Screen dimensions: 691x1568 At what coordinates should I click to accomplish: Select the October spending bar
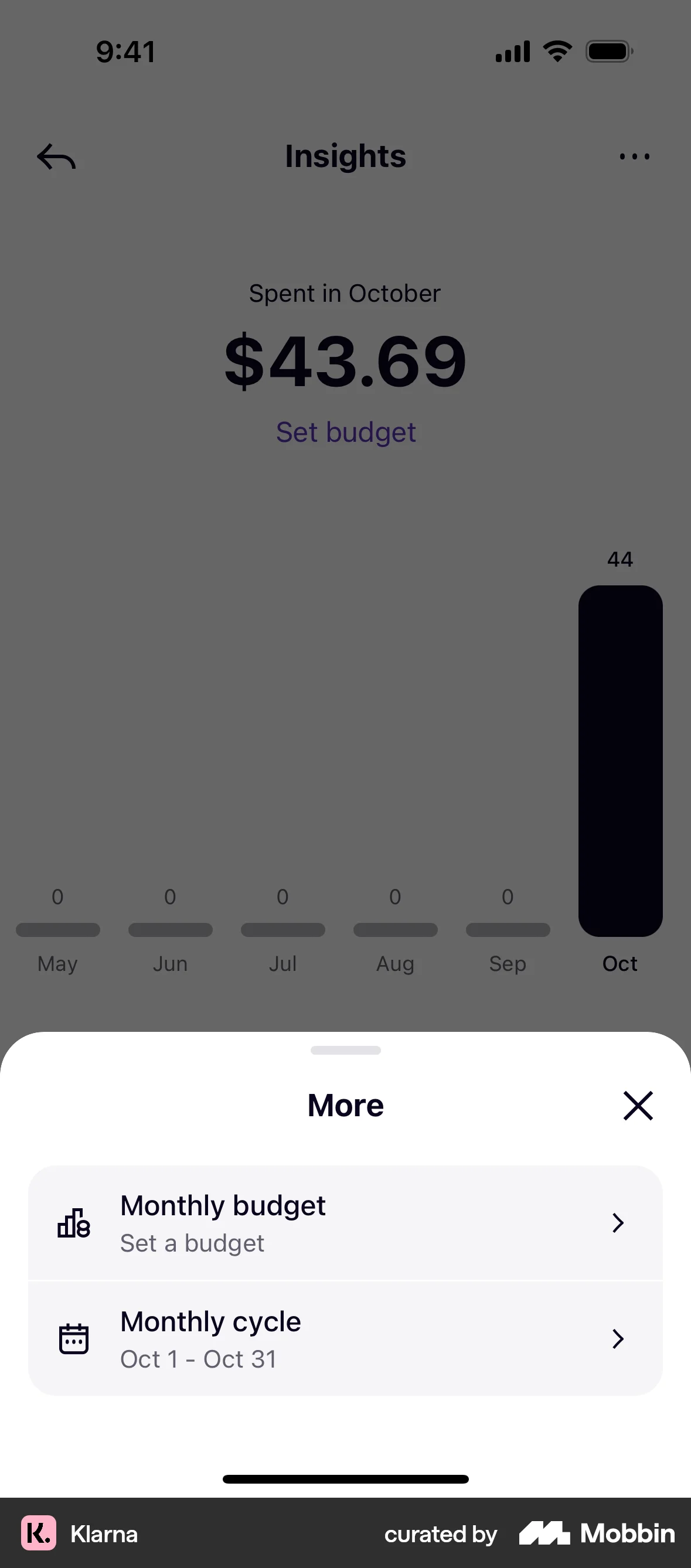tap(619, 761)
